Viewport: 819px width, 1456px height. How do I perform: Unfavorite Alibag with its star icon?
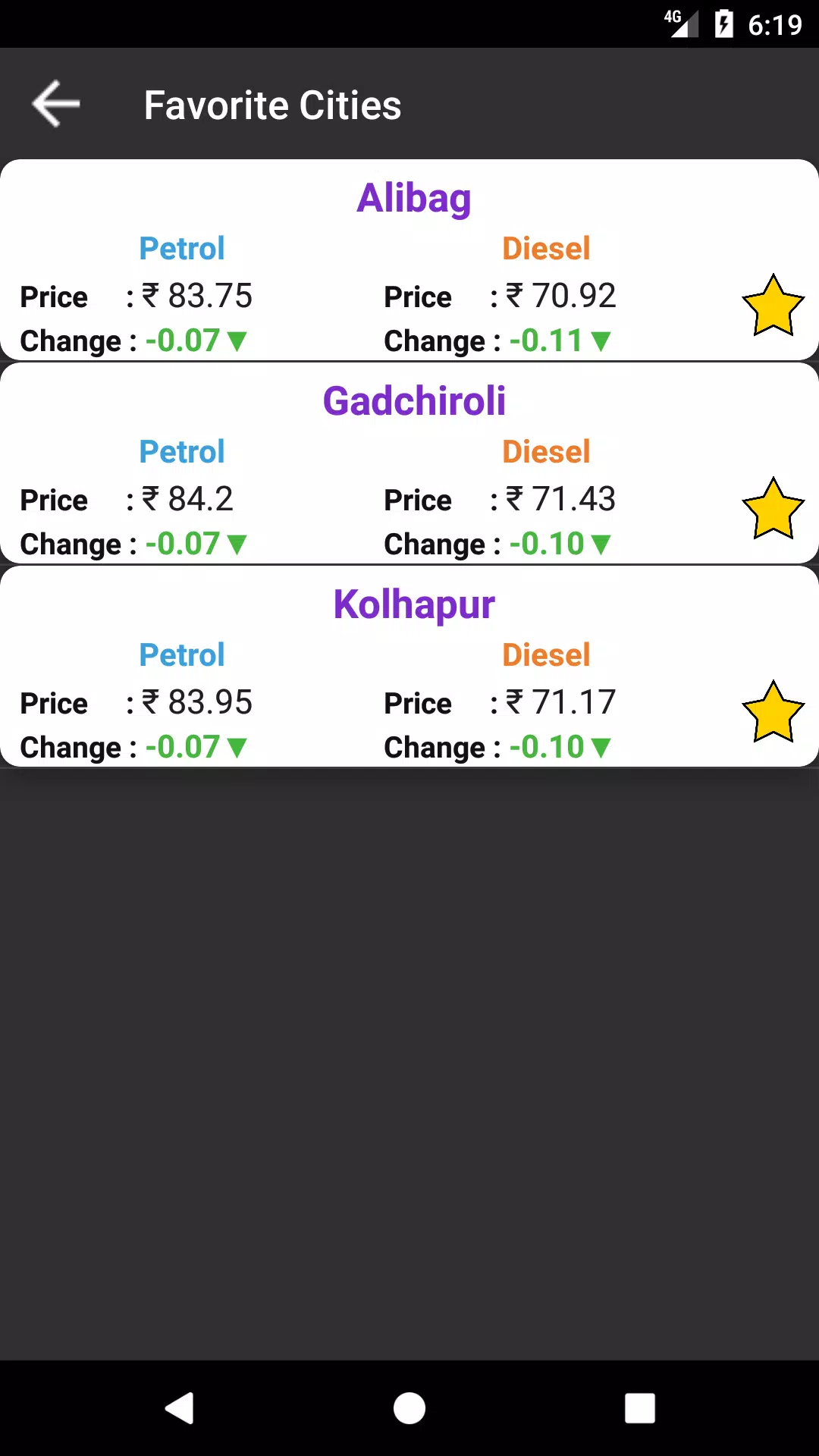773,306
